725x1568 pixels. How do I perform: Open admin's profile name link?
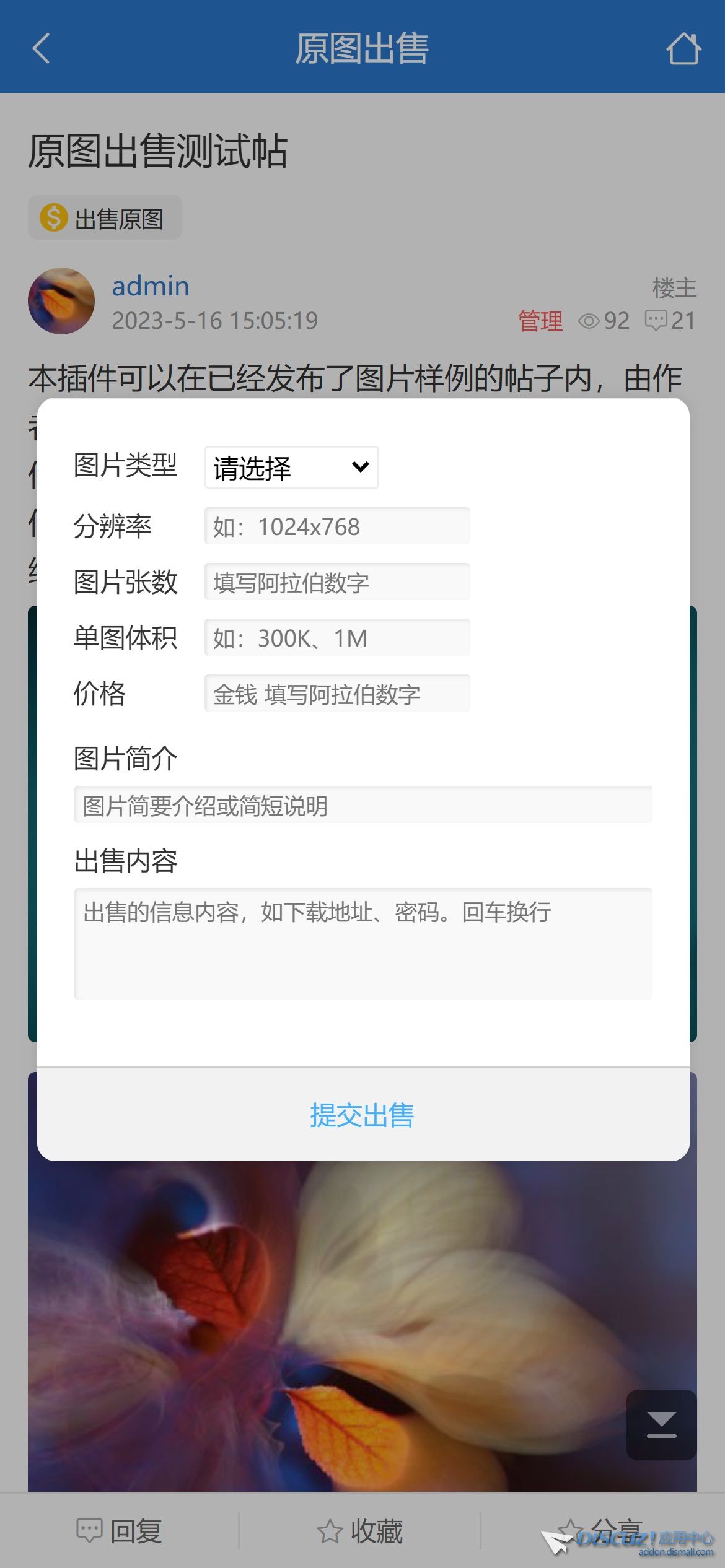click(151, 286)
